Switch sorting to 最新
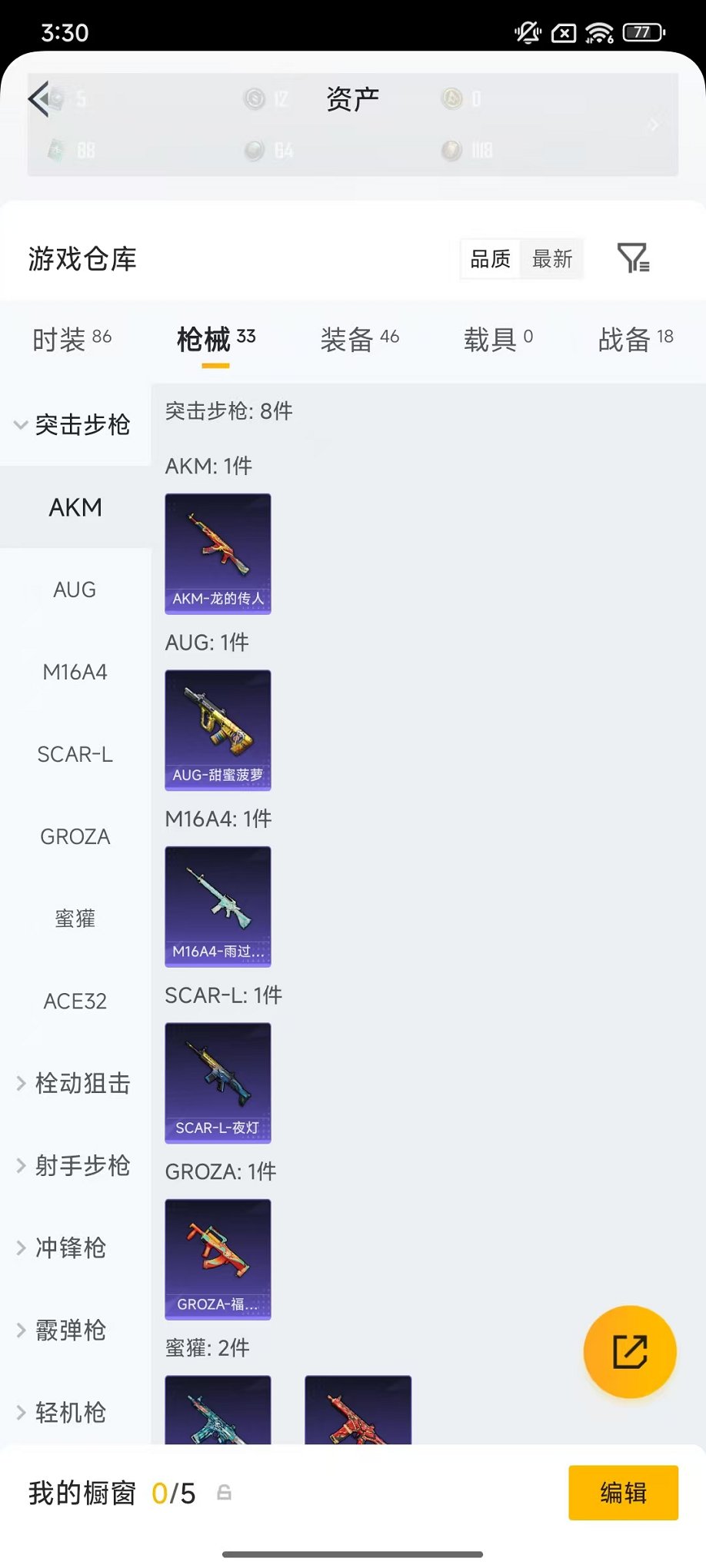 click(x=551, y=259)
